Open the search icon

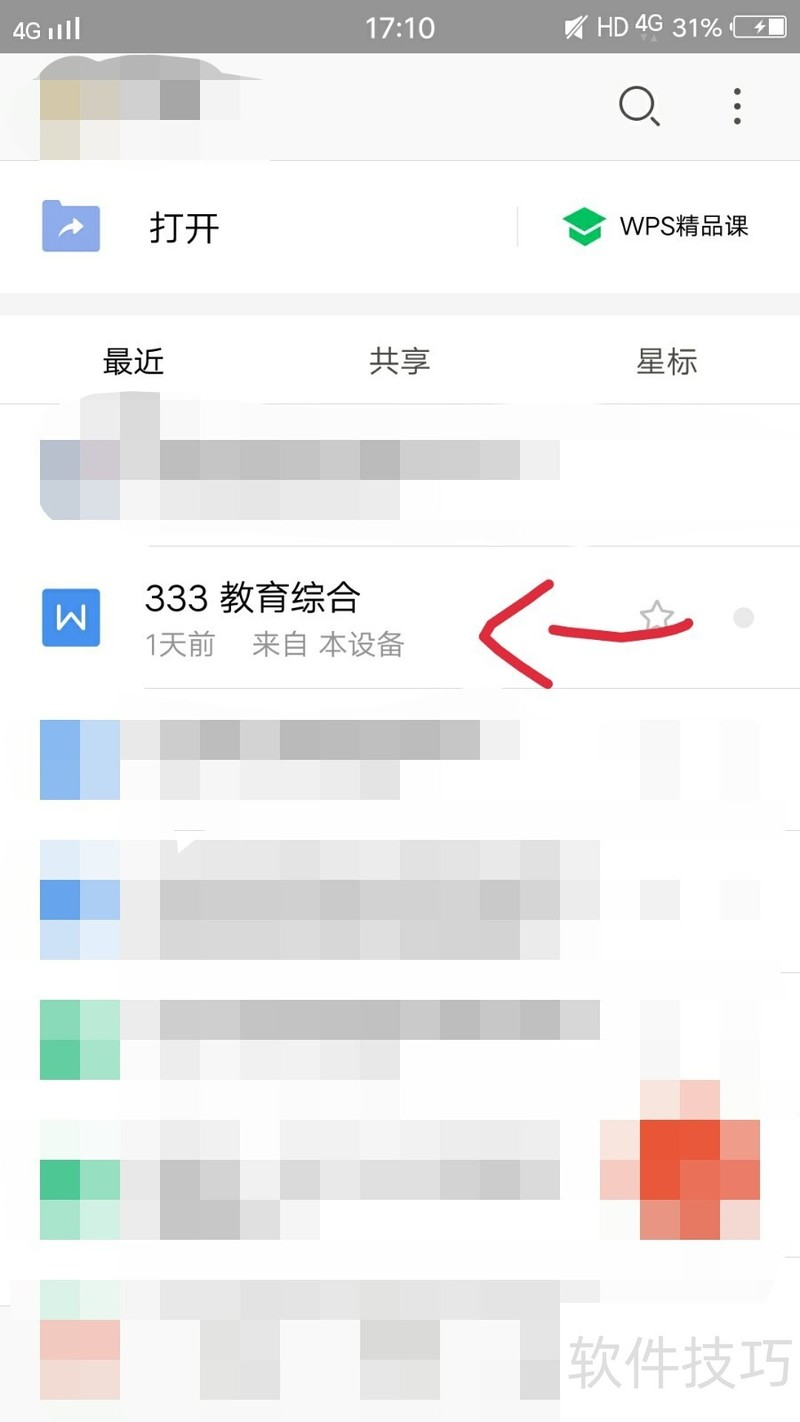click(638, 105)
